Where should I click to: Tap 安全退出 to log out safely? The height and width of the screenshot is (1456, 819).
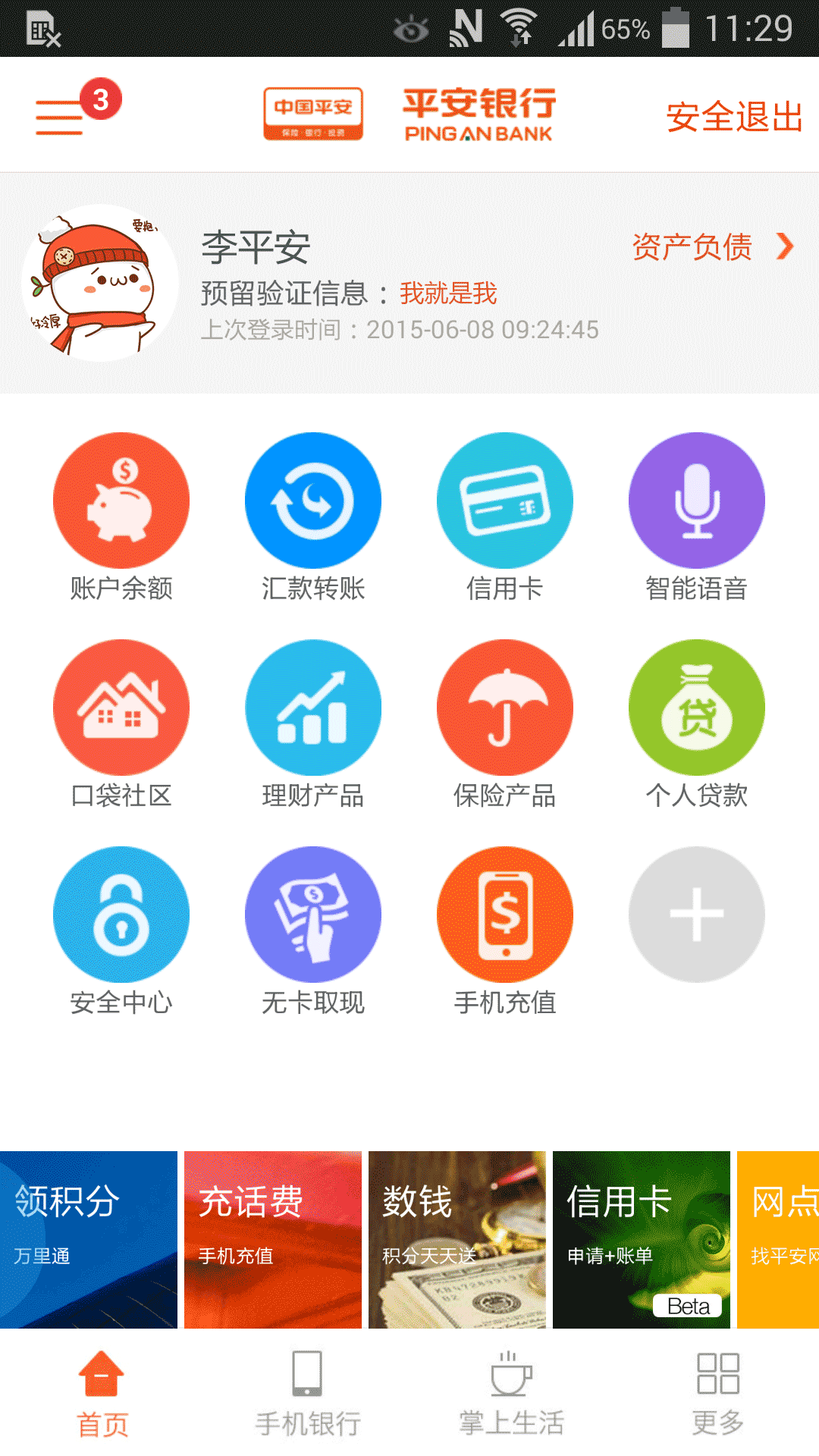733,118
